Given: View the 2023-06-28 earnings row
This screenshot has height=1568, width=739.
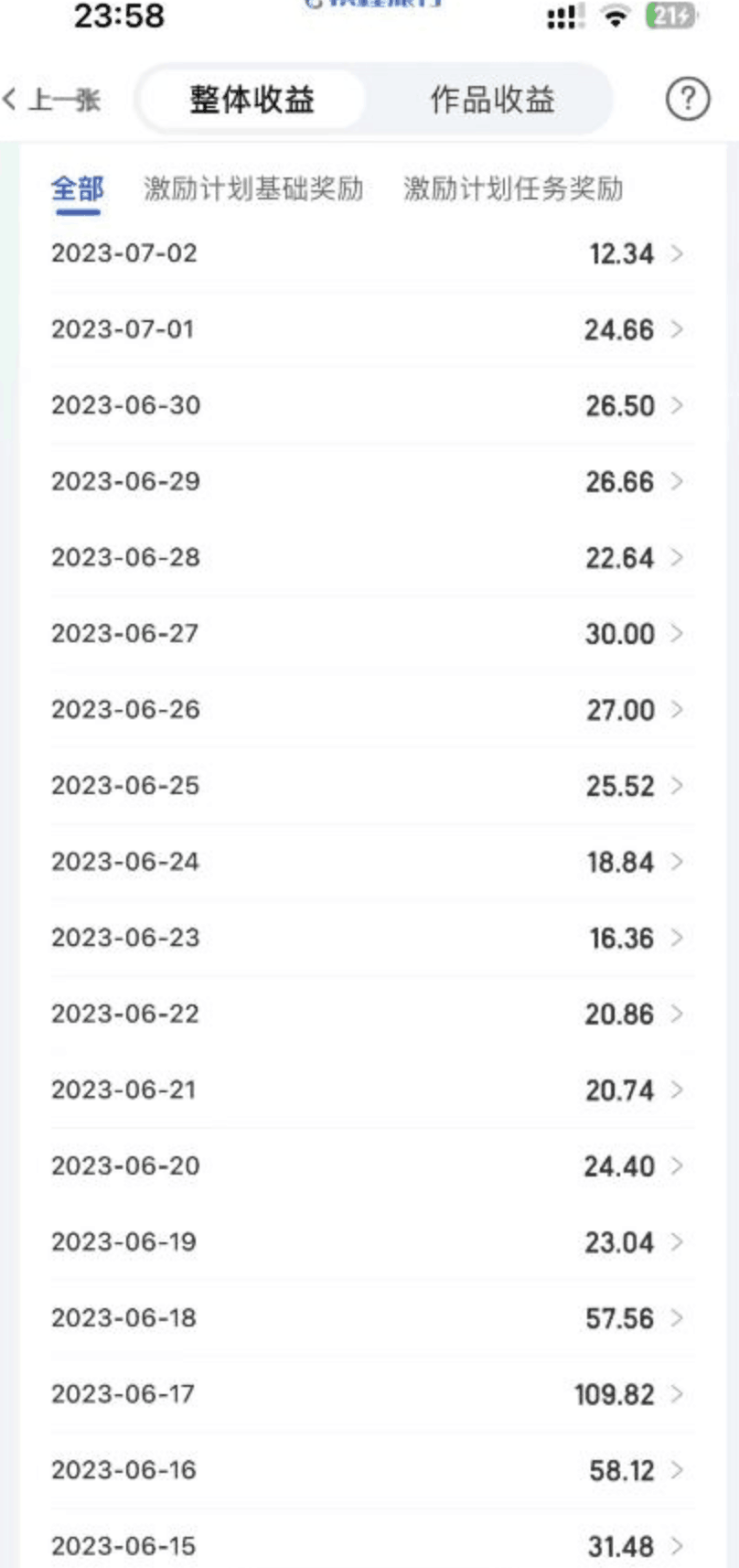Looking at the screenshot, I should 369,557.
